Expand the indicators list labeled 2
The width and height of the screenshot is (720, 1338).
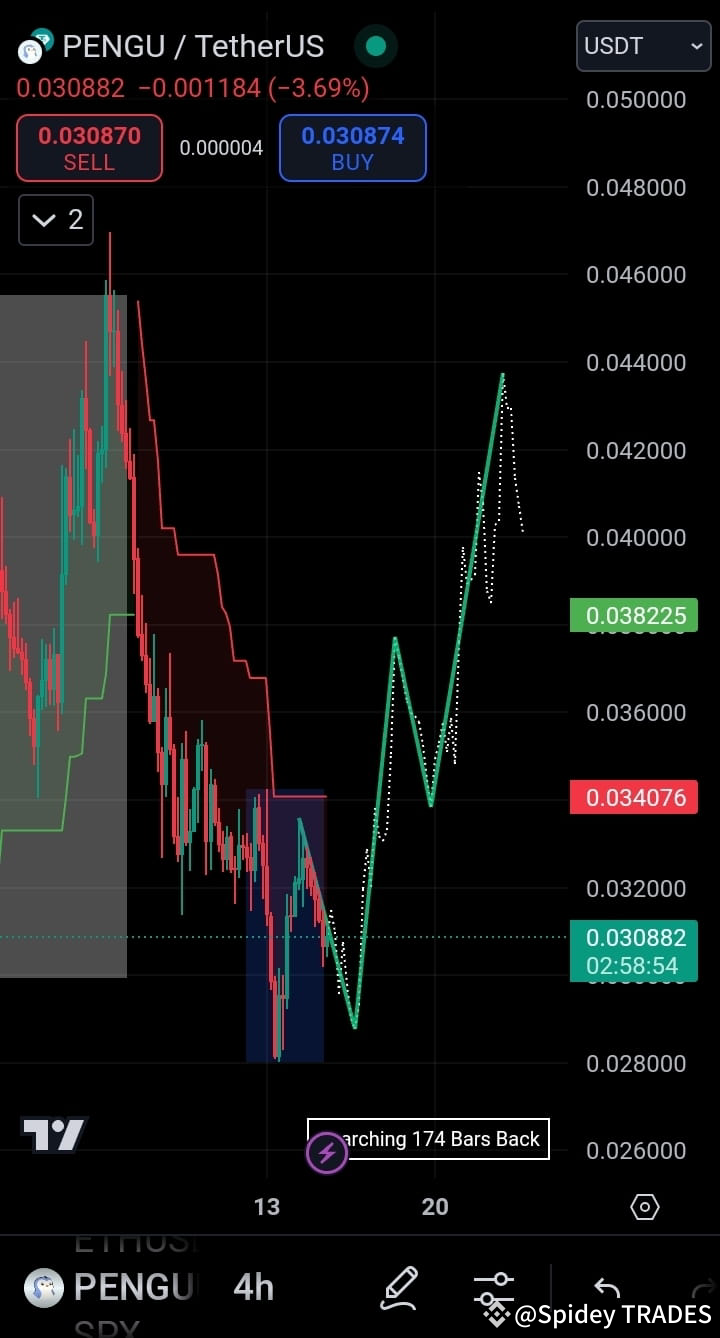point(55,219)
